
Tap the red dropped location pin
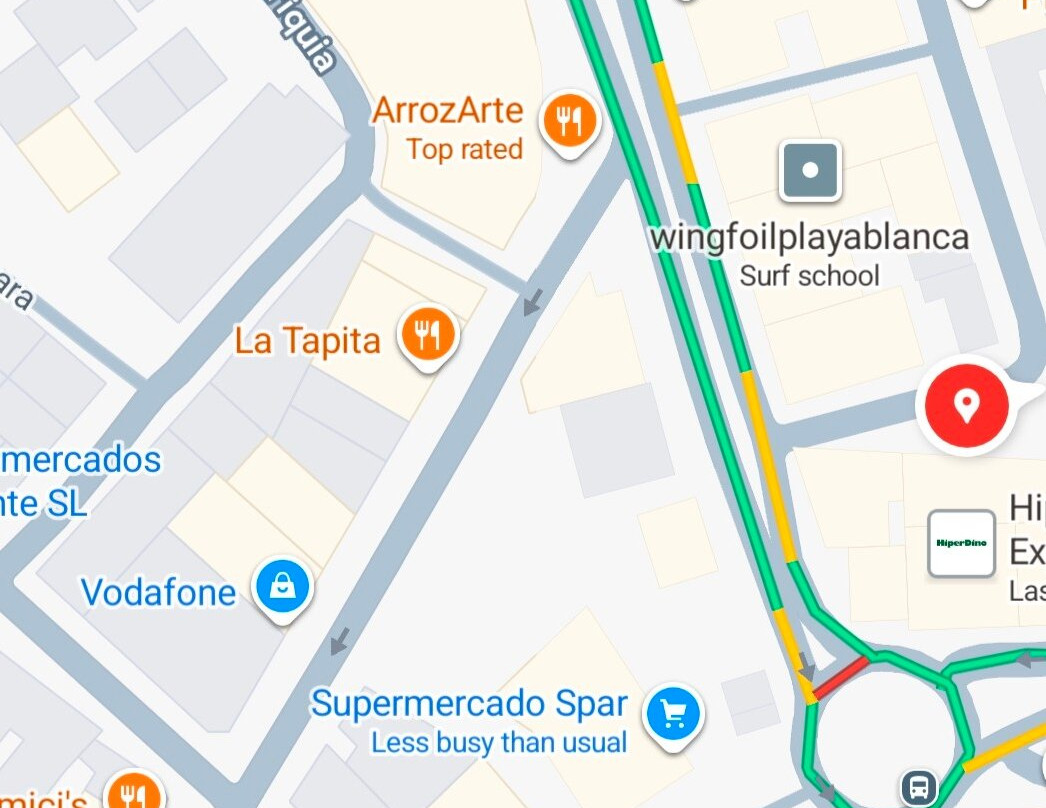tap(965, 405)
